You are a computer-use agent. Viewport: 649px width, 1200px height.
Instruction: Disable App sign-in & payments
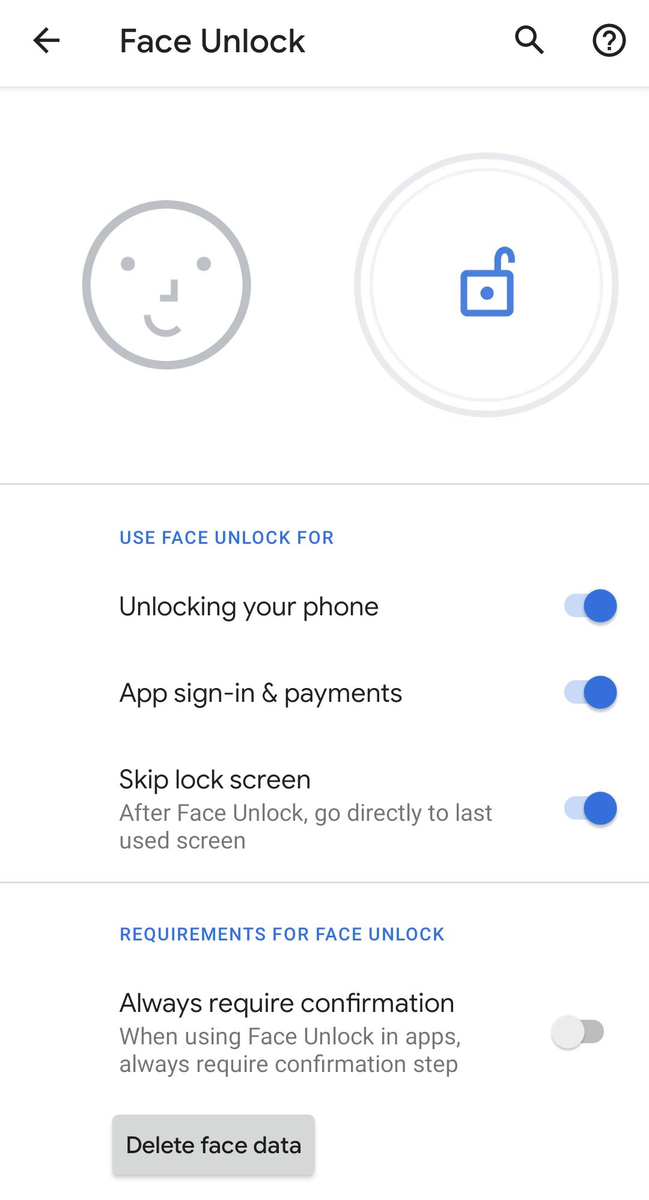tap(590, 692)
